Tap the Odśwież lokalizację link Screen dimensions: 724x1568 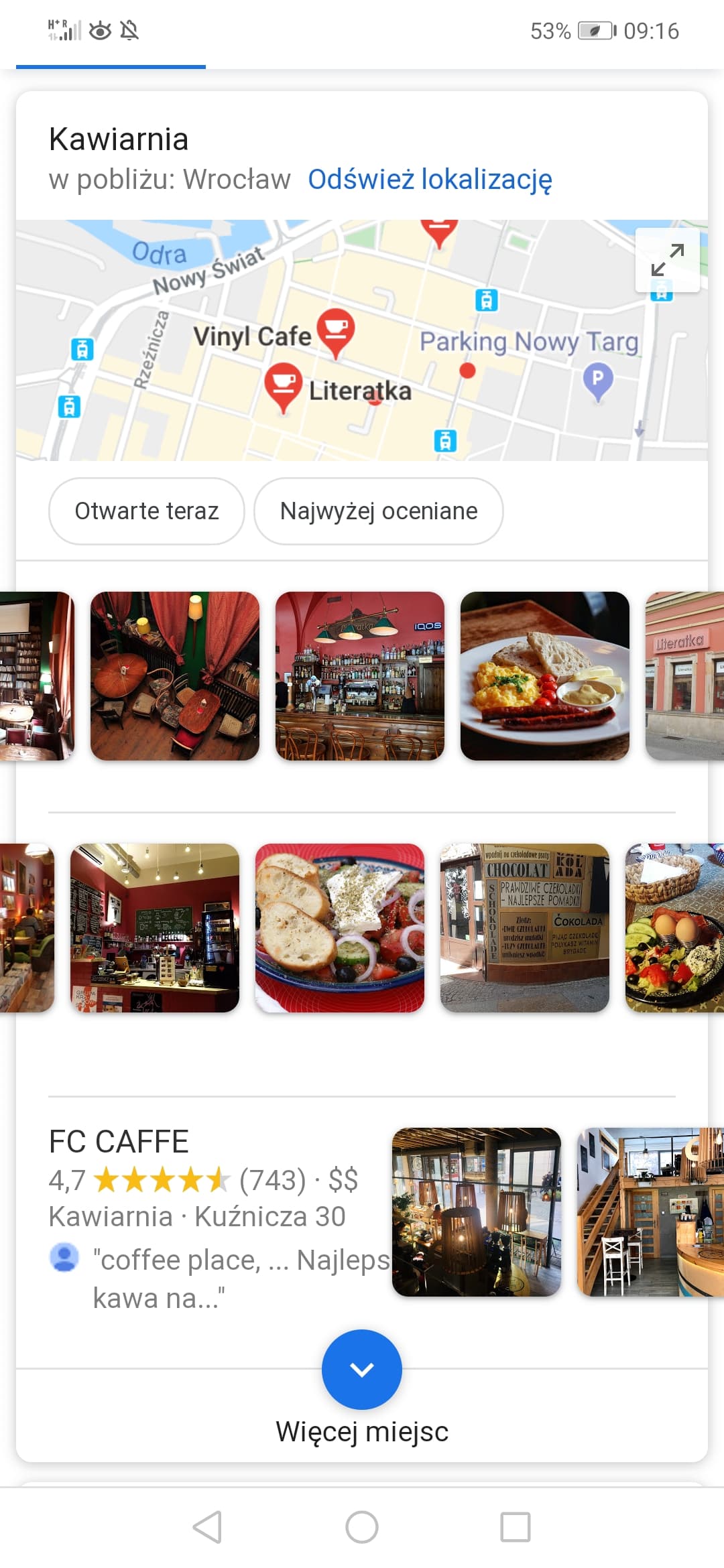coord(430,180)
